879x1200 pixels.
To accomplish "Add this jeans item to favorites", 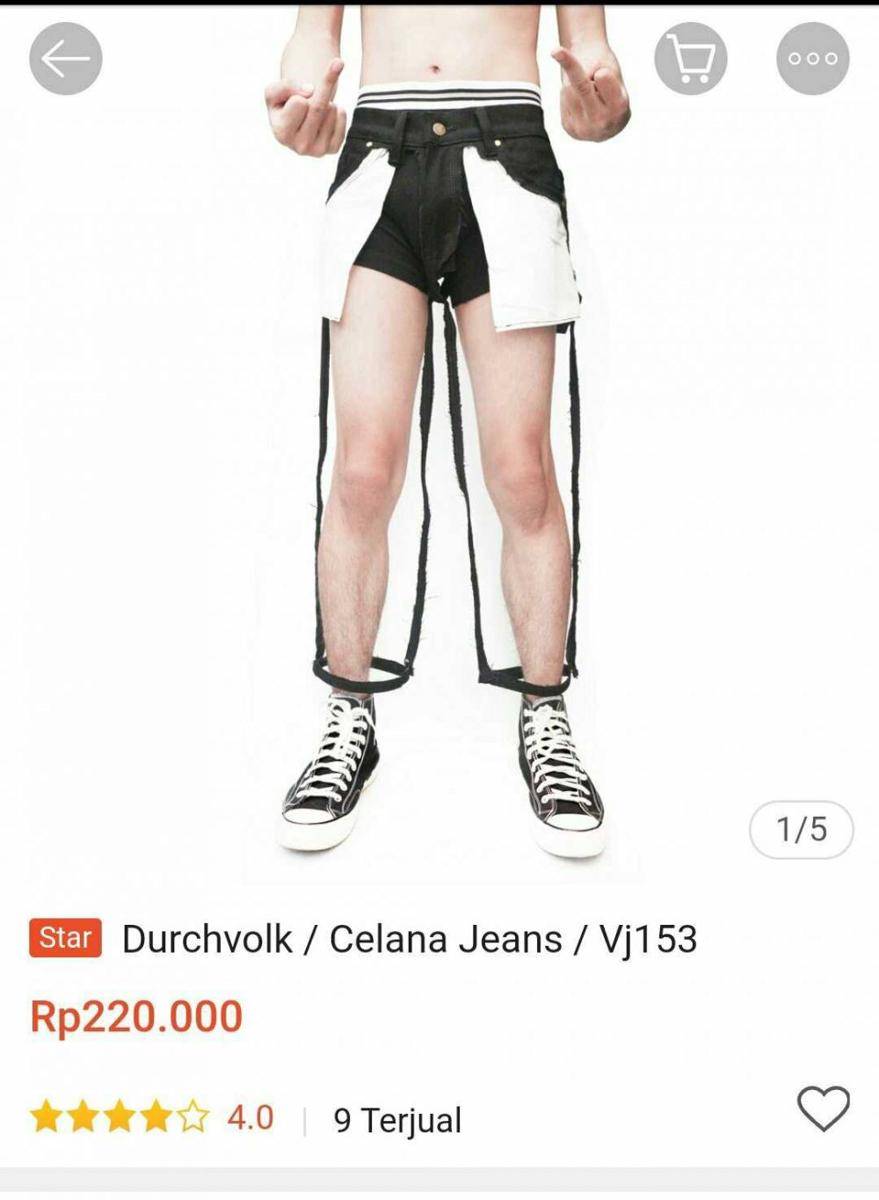I will click(x=822, y=1109).
